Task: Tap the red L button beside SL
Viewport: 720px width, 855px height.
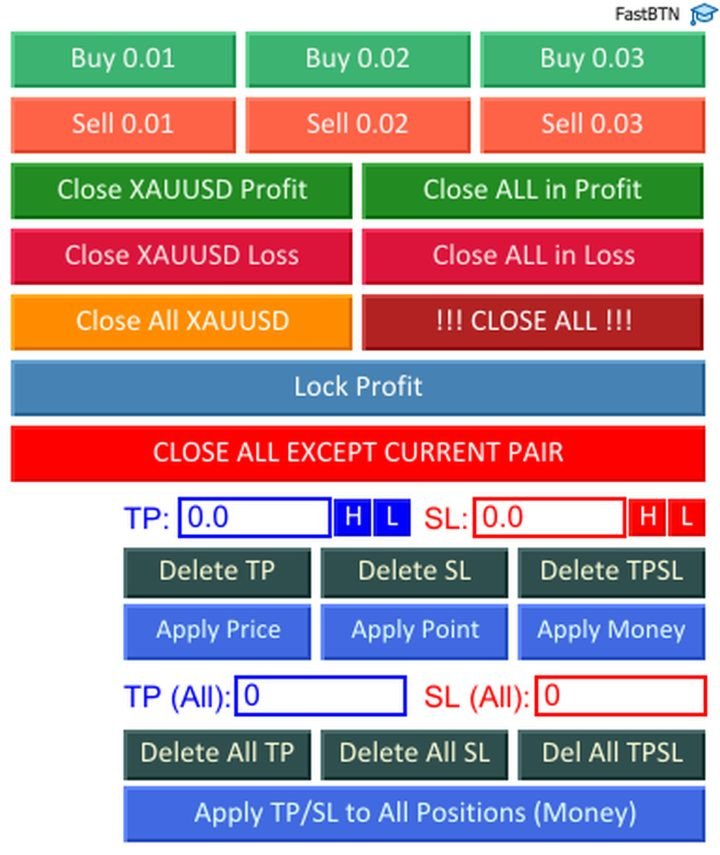Action: coord(686,517)
